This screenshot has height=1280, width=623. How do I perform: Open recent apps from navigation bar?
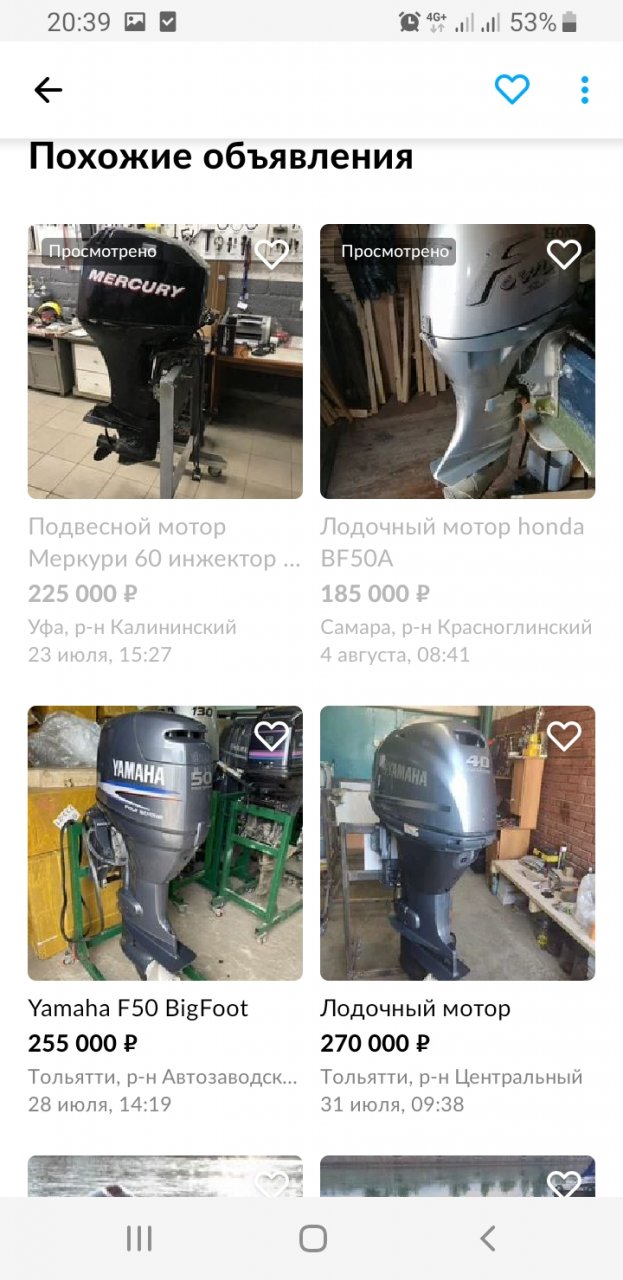pos(139,1239)
